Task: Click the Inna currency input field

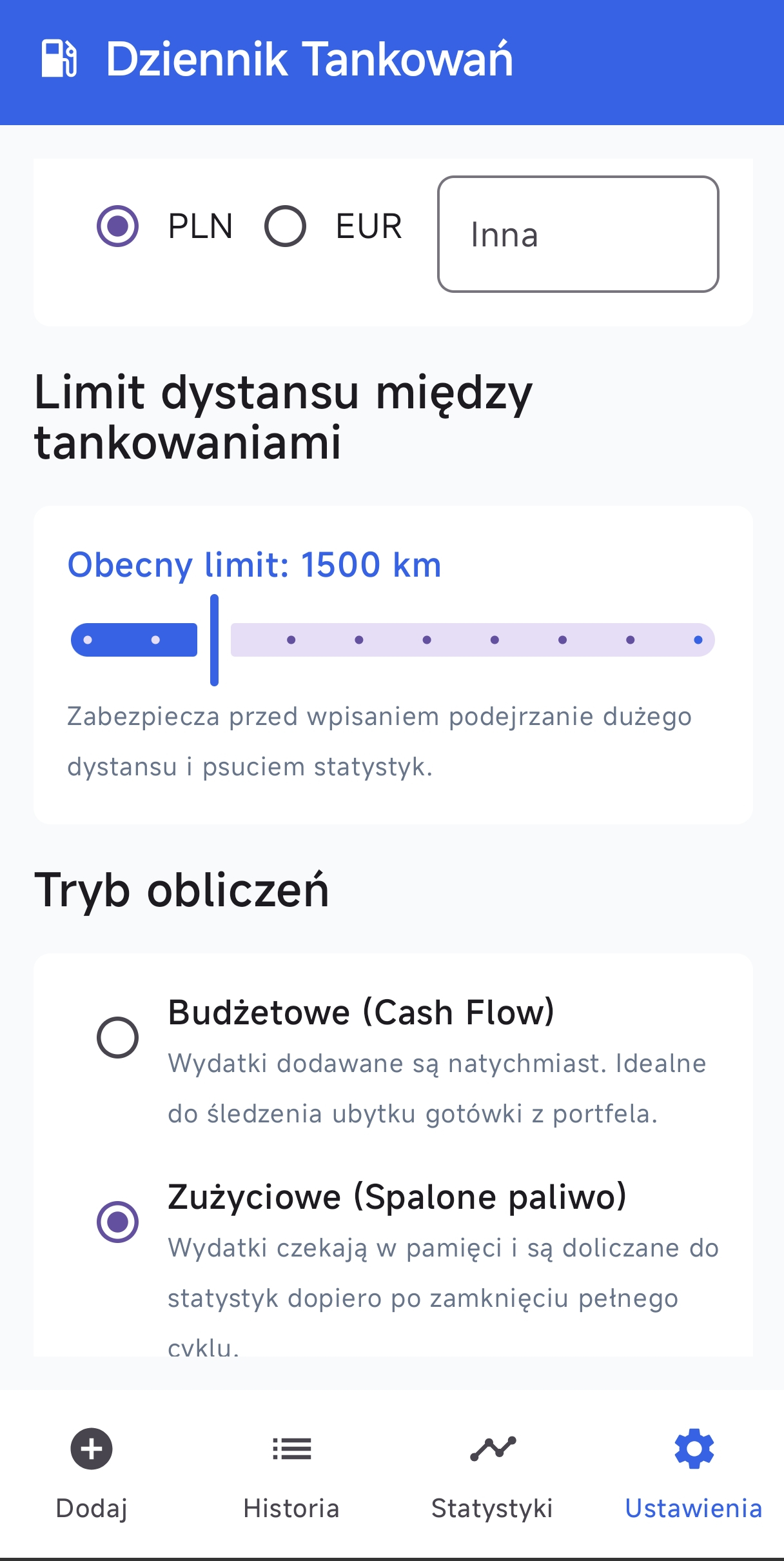Action: coord(578,233)
